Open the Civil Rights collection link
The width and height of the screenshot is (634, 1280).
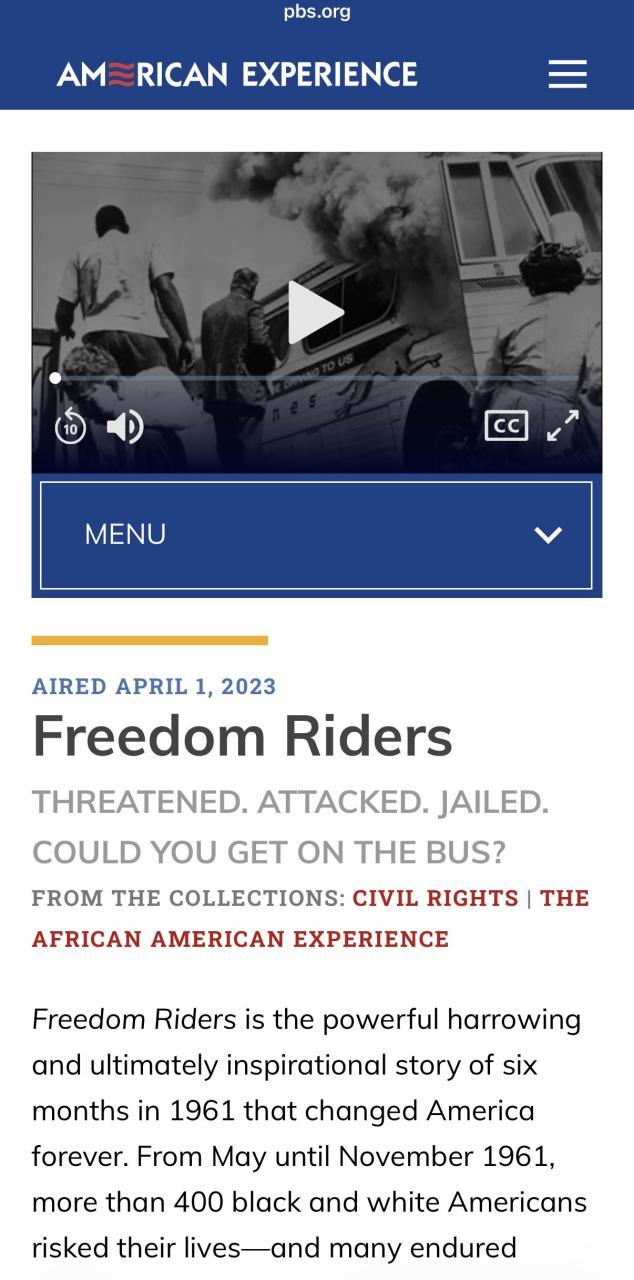[x=435, y=898]
